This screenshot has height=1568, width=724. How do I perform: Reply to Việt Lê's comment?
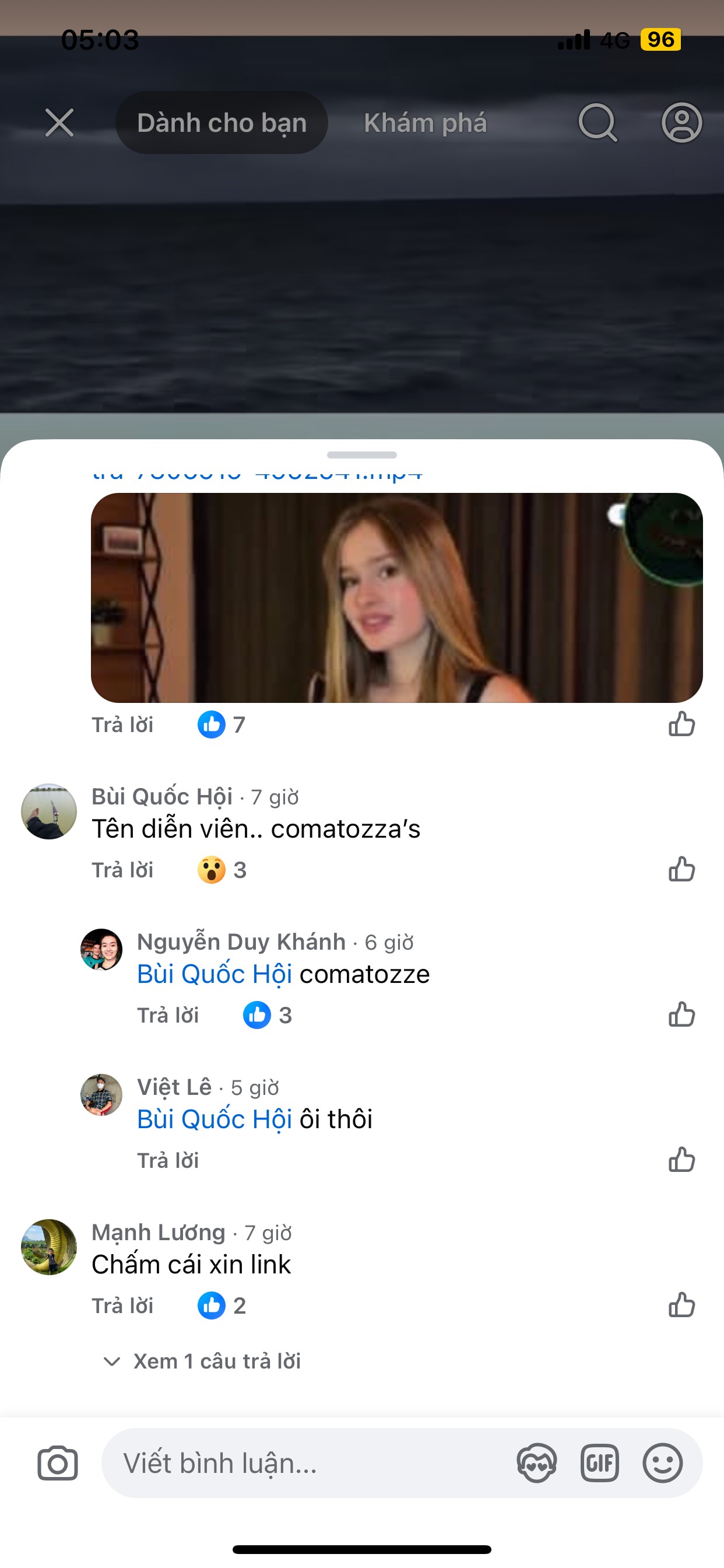(168, 1160)
